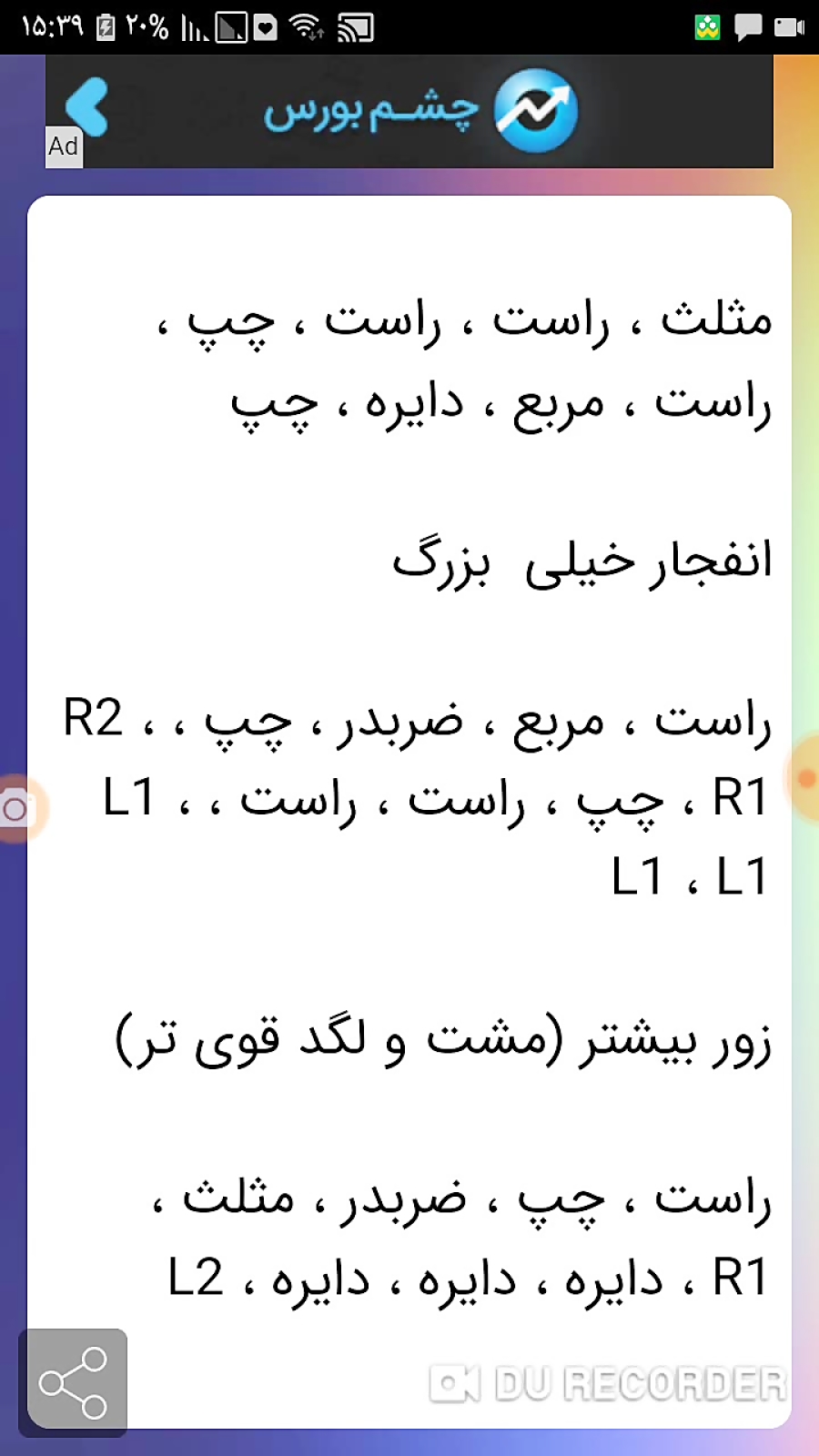Tap the floating camera screenshot icon on left edge

click(16, 805)
